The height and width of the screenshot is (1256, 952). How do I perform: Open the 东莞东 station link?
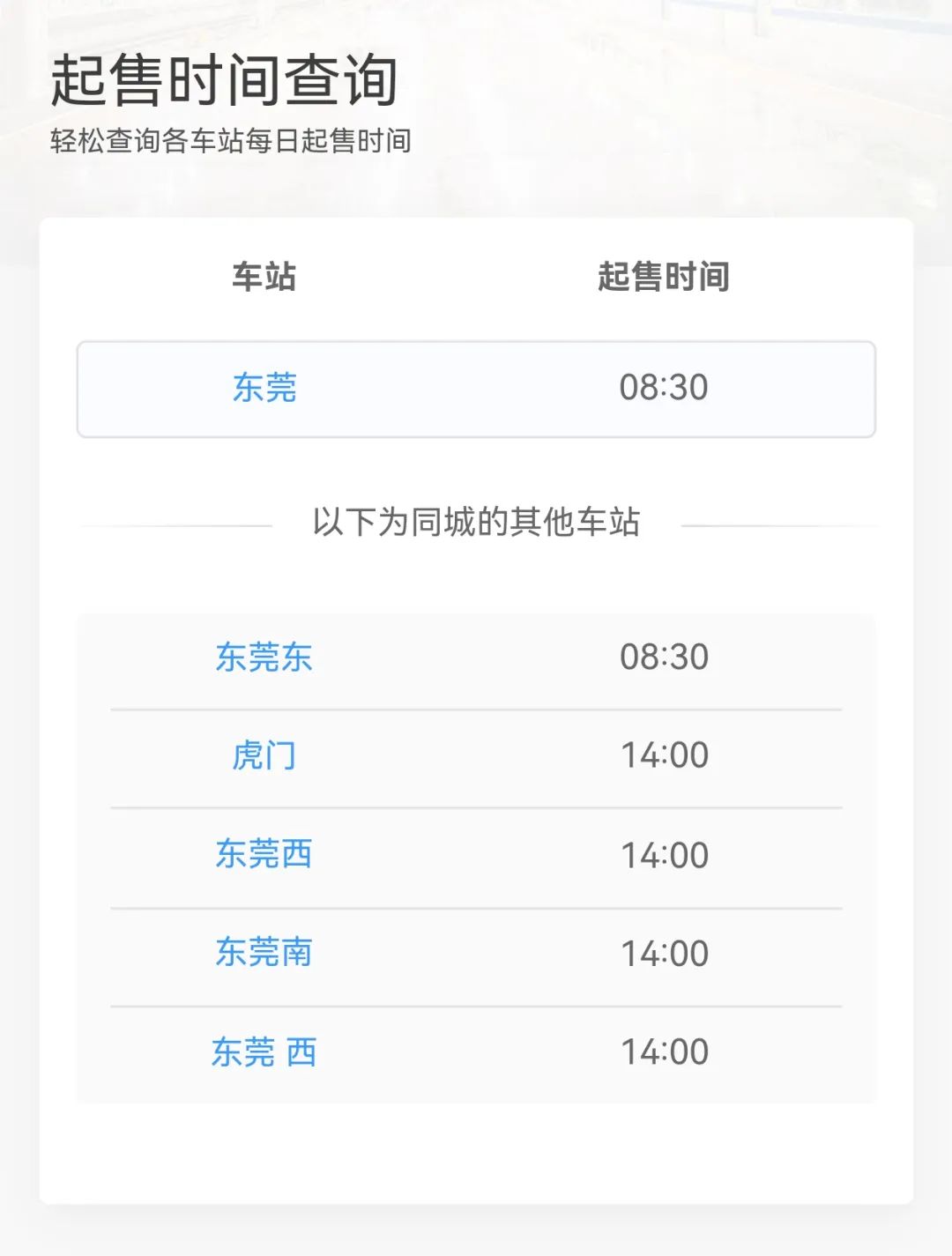(264, 658)
